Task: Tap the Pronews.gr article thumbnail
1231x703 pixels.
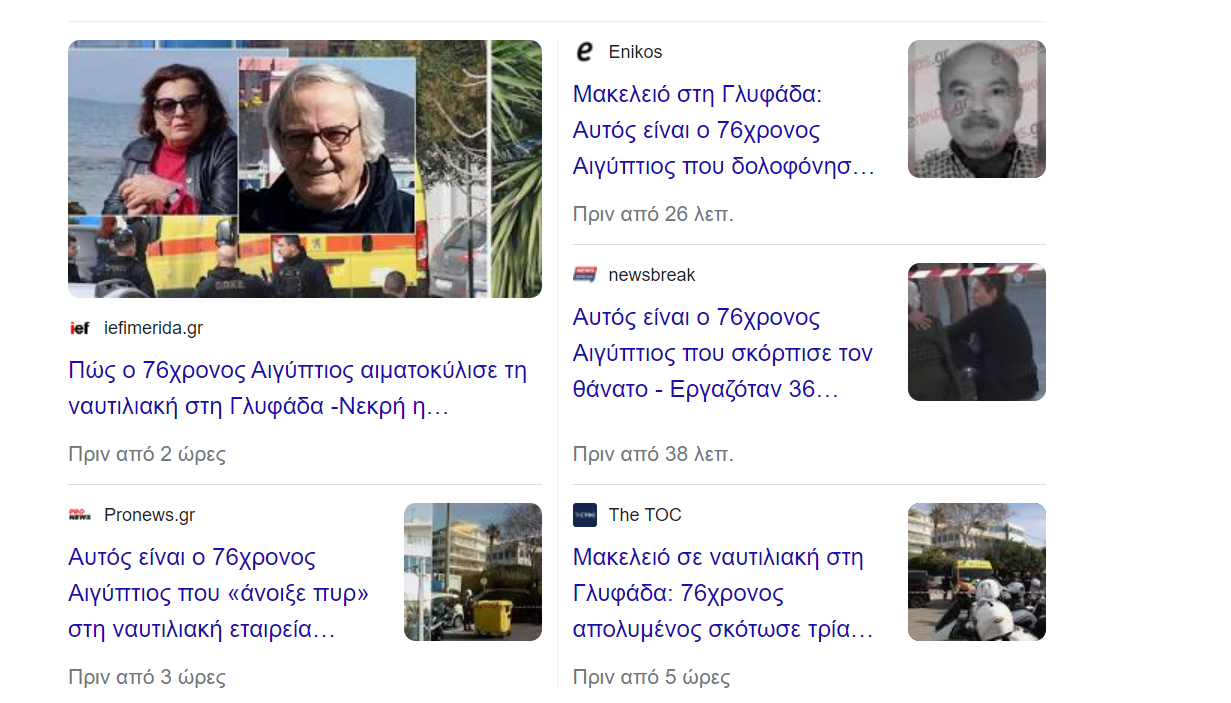Action: pyautogui.click(x=472, y=572)
